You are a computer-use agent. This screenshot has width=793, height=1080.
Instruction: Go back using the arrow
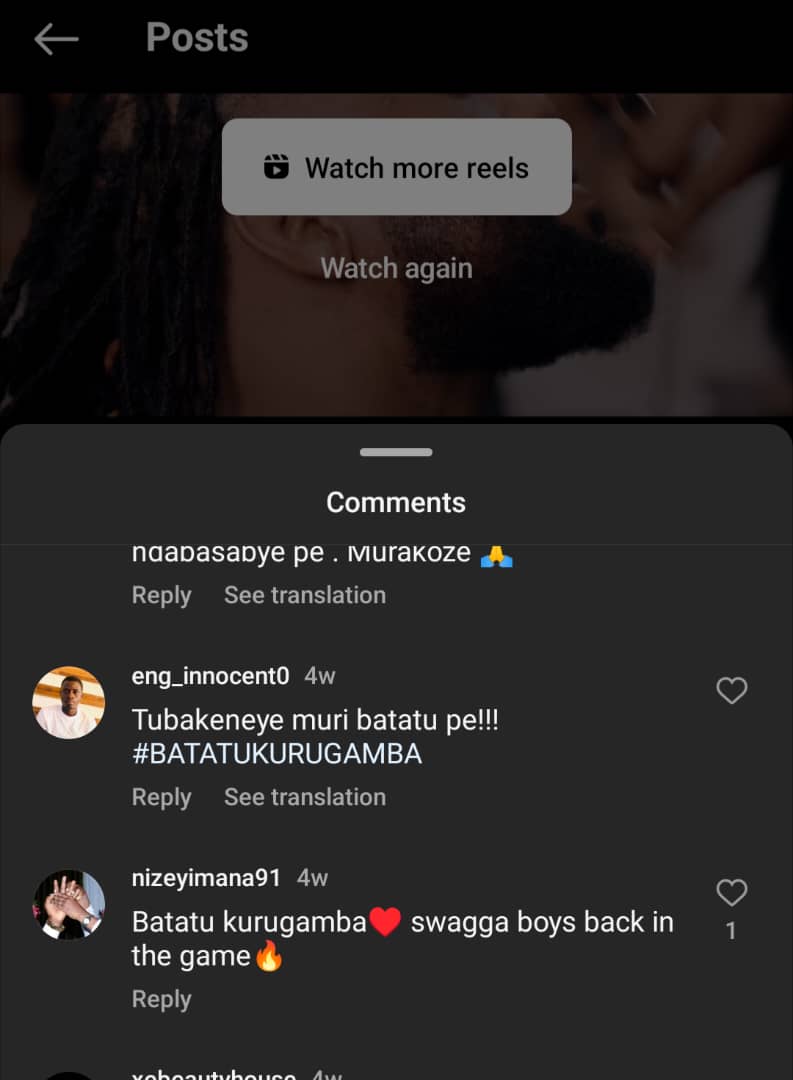(x=56, y=39)
